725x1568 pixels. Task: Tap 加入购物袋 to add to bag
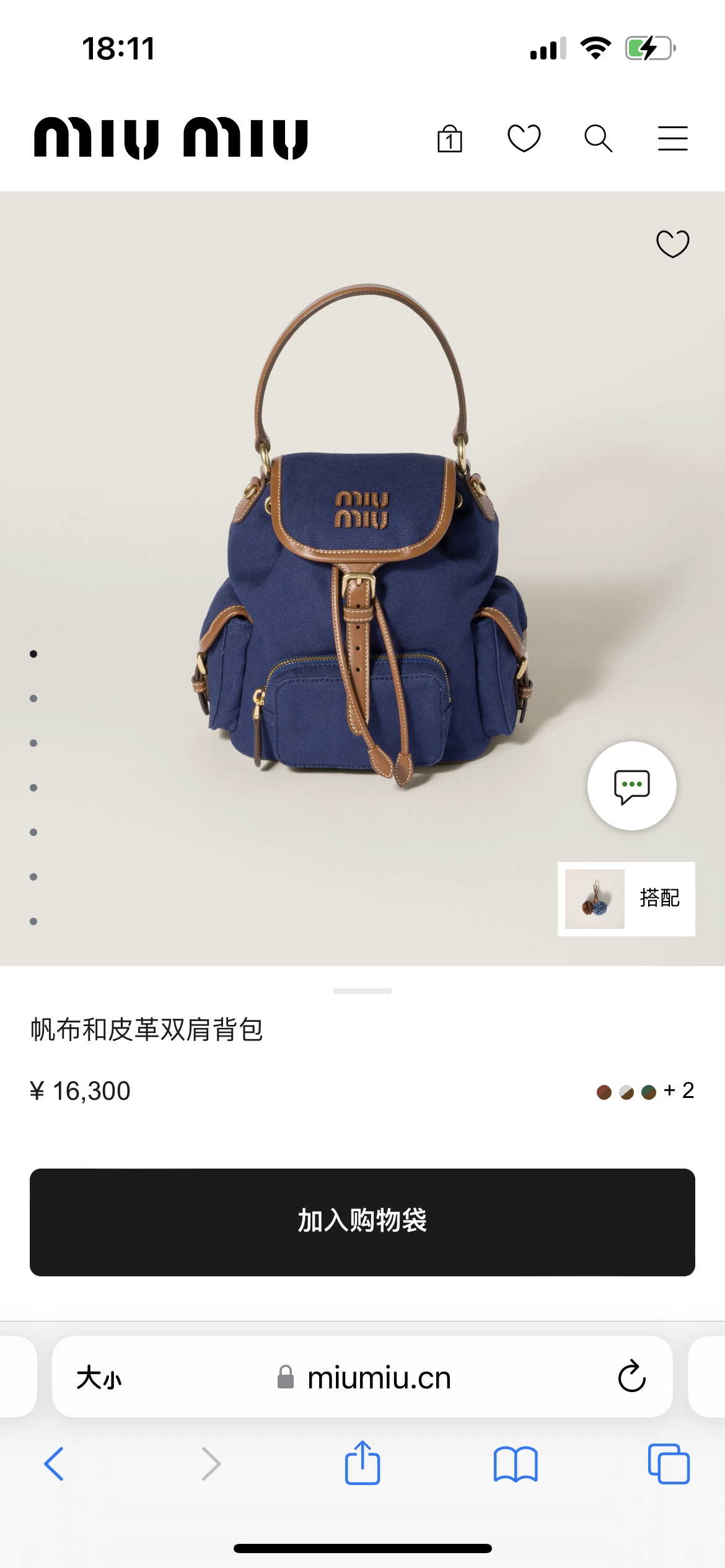click(362, 1222)
